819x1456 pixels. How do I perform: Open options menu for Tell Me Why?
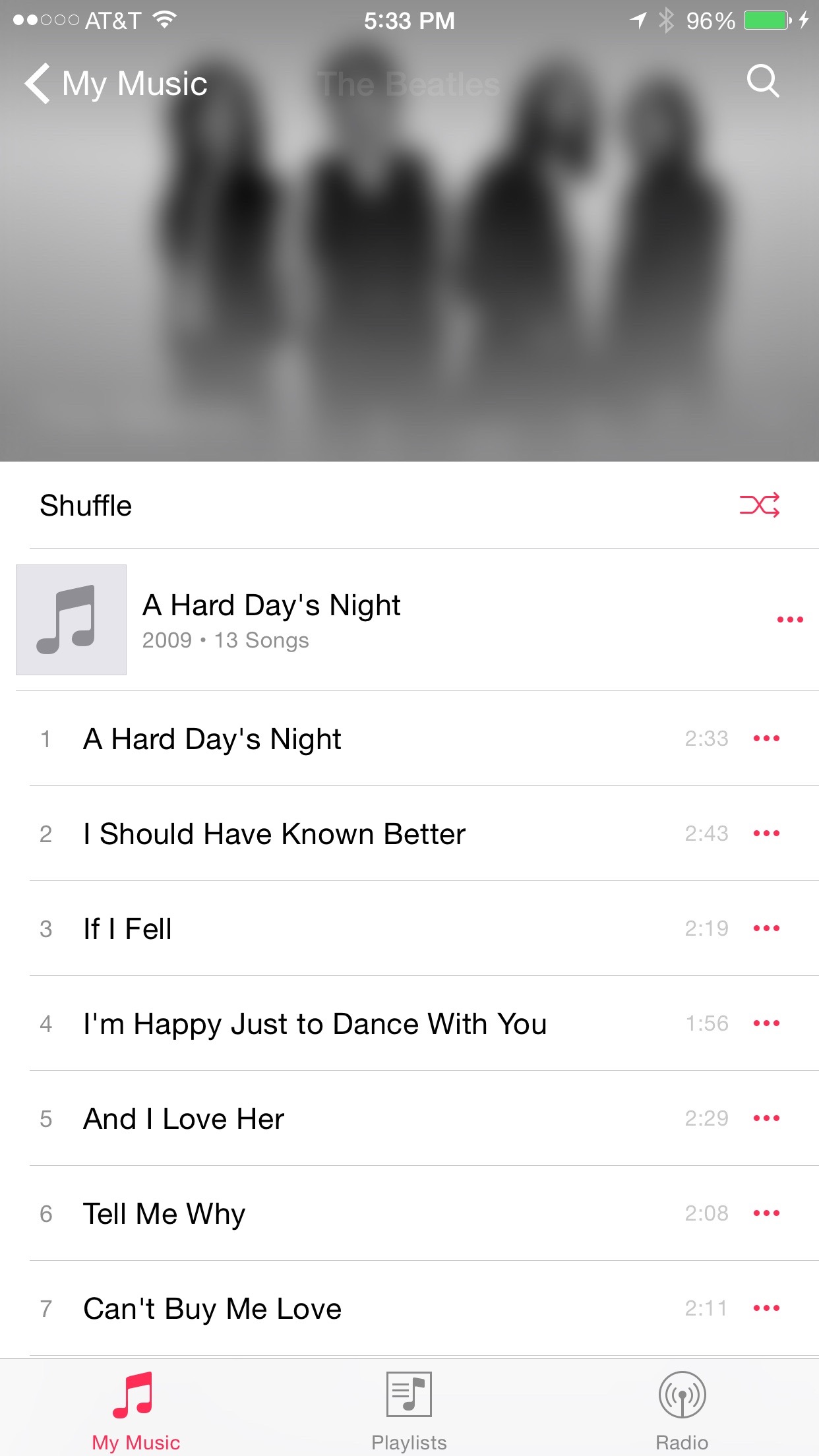click(766, 1213)
